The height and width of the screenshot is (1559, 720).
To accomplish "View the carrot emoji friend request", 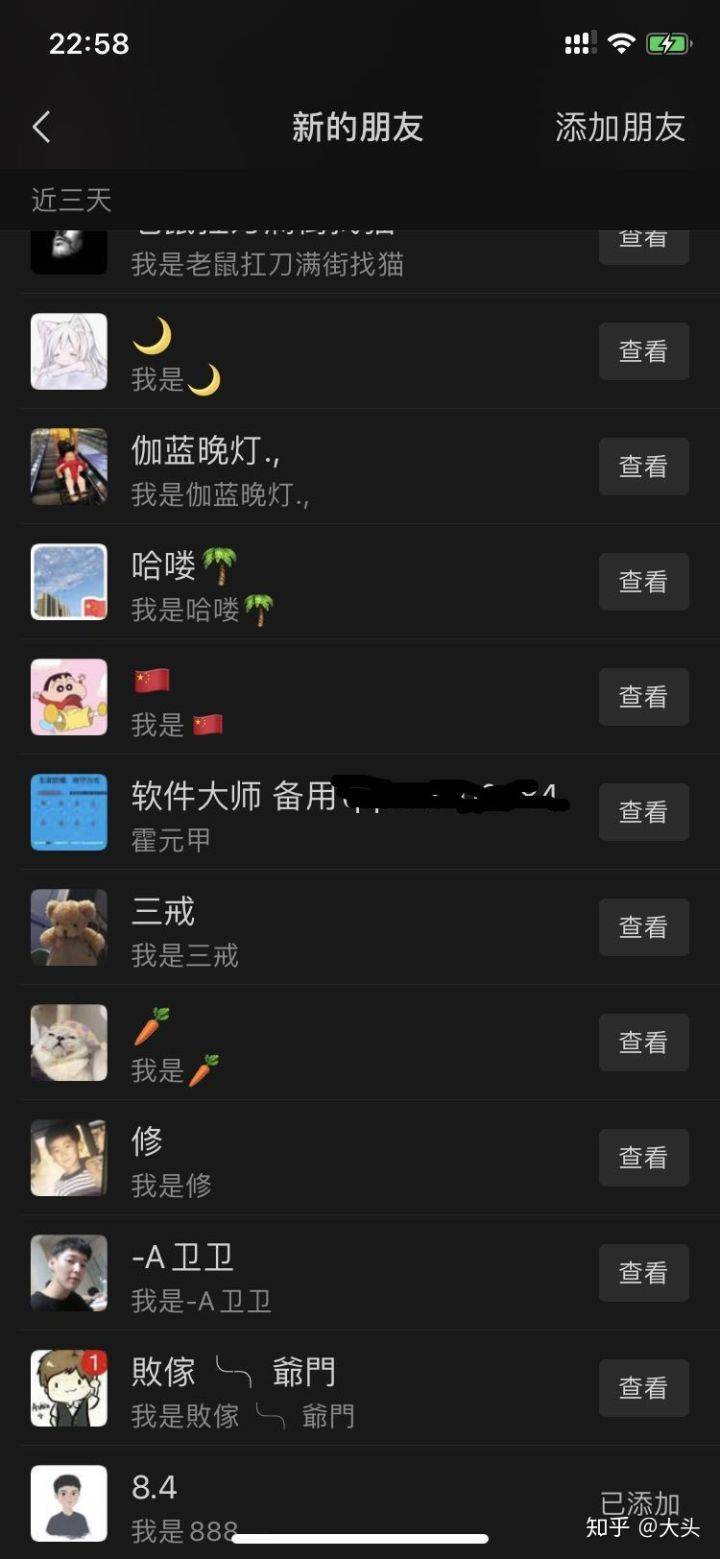I will coord(644,1042).
